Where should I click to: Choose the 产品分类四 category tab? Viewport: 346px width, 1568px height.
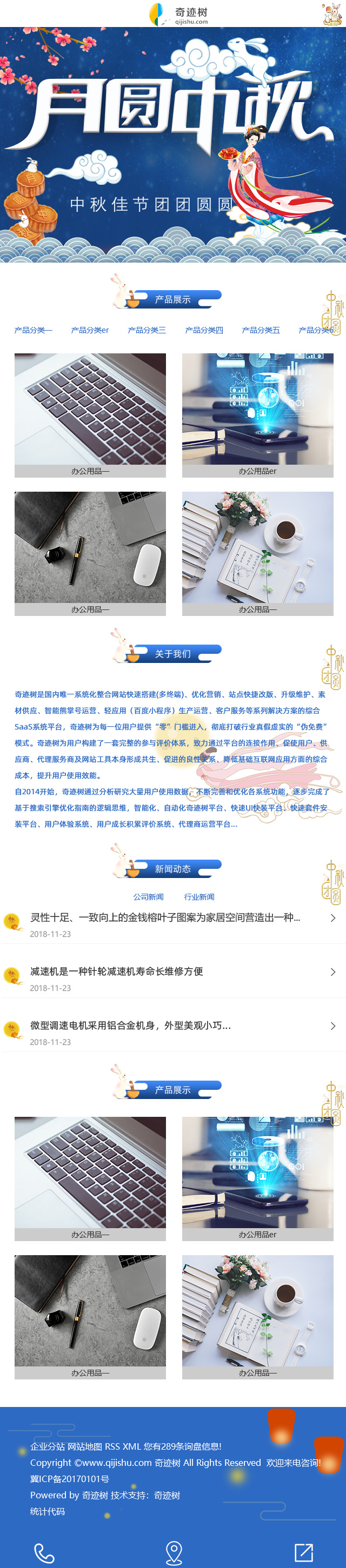(x=204, y=330)
